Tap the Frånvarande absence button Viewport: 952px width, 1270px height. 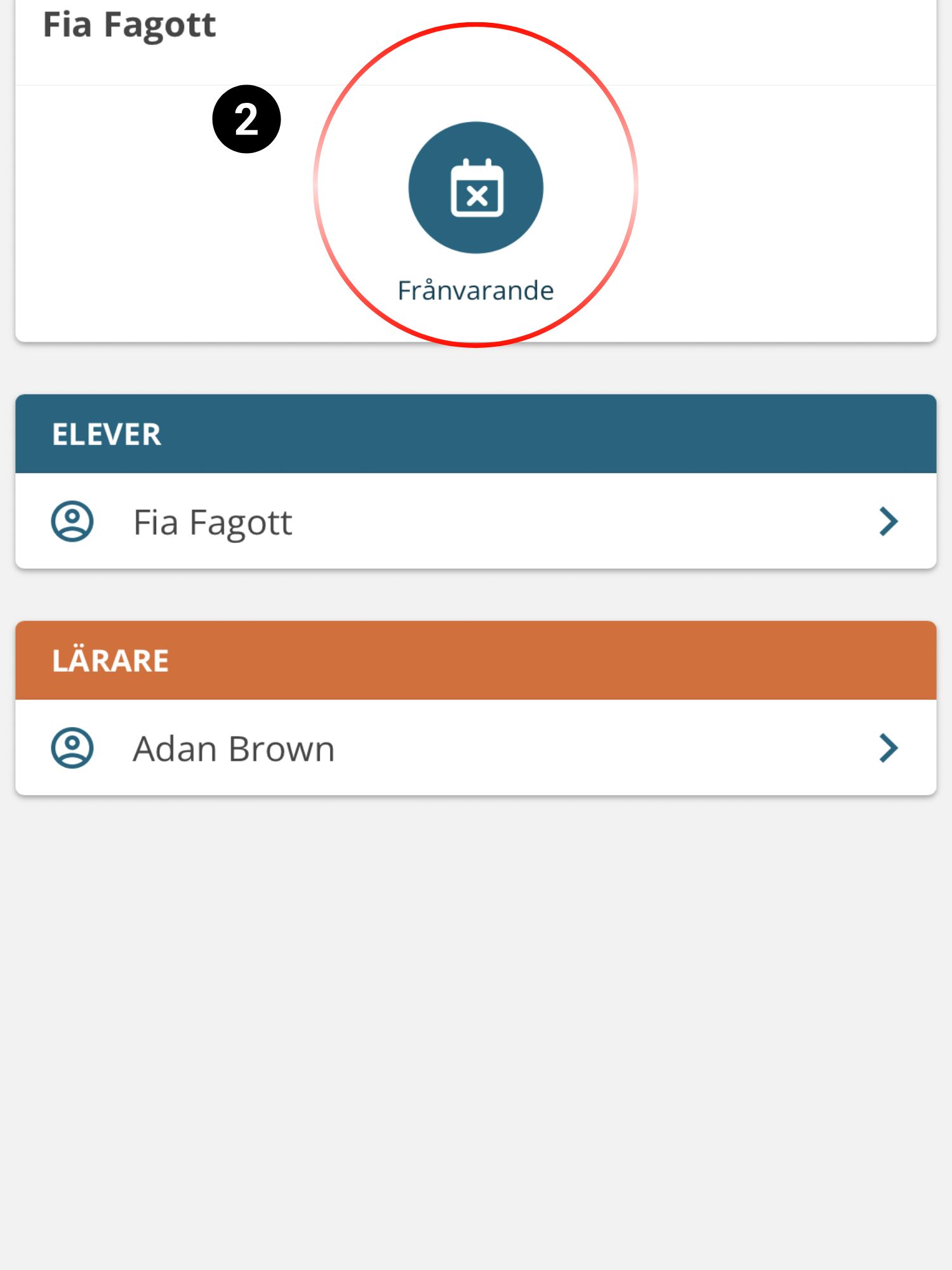pyautogui.click(x=475, y=188)
